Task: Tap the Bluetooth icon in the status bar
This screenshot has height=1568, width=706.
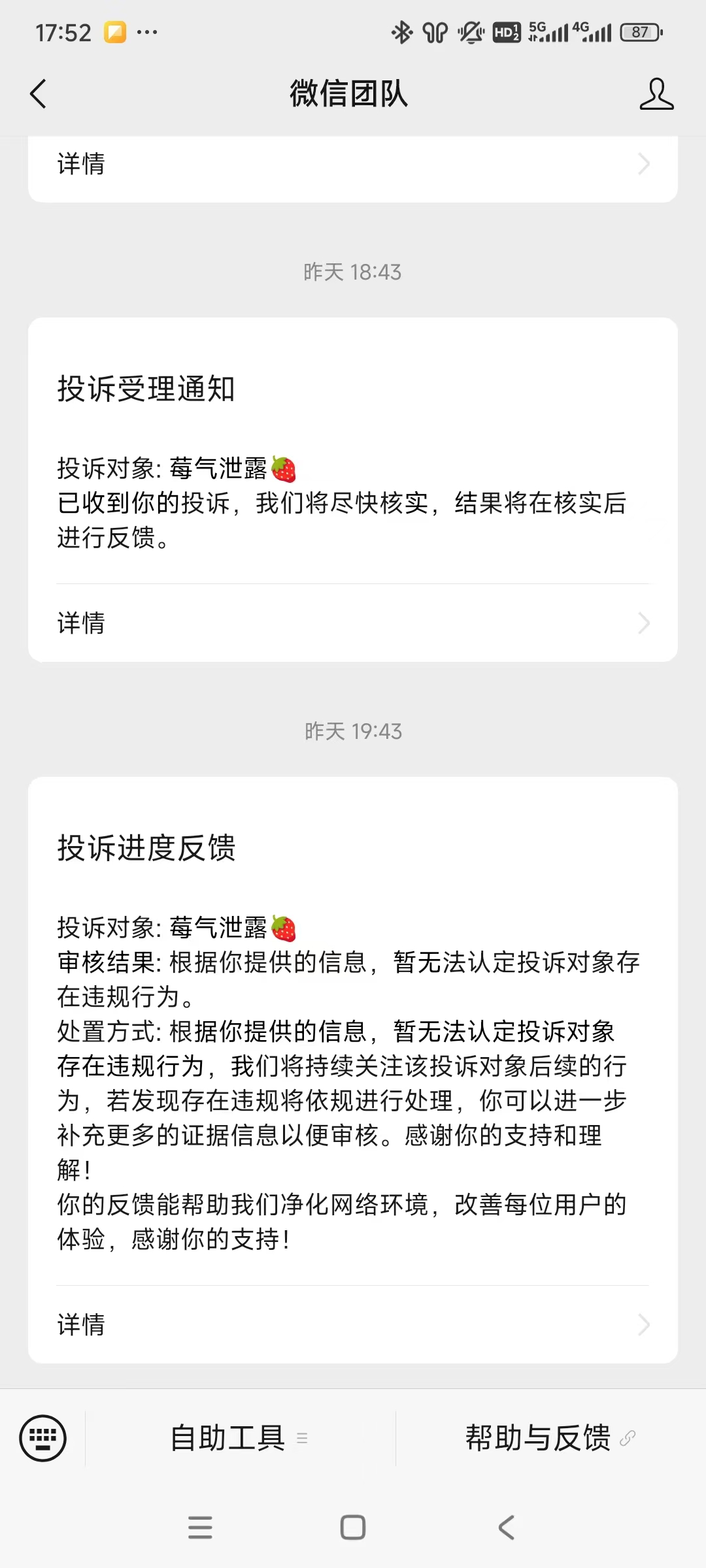Action: (x=403, y=31)
